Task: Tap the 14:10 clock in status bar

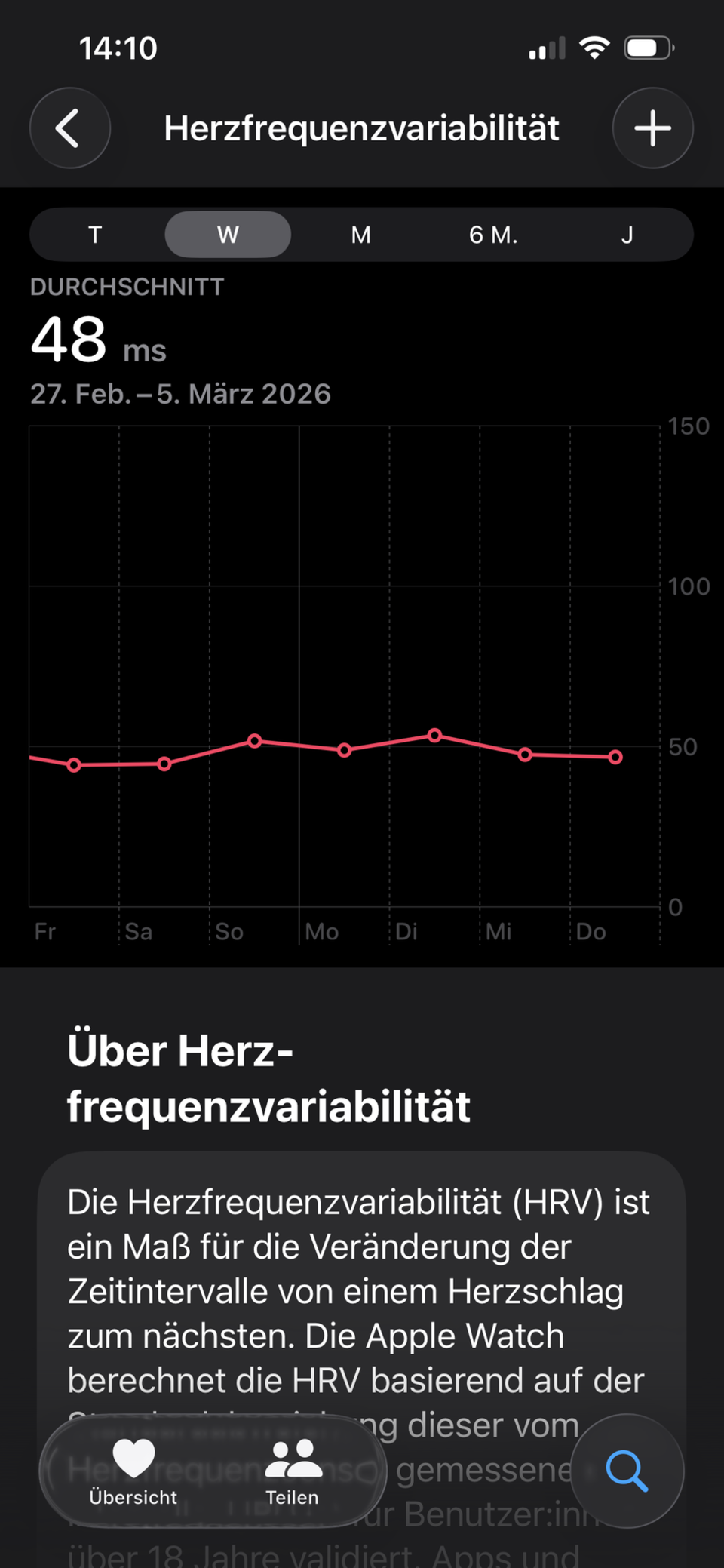Action: pyautogui.click(x=118, y=48)
